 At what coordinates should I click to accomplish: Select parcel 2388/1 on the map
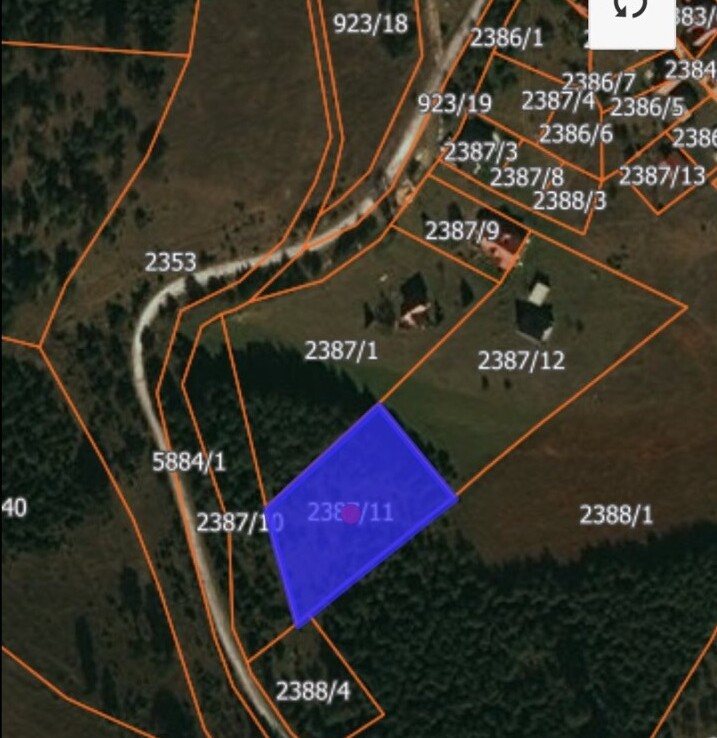(x=616, y=515)
